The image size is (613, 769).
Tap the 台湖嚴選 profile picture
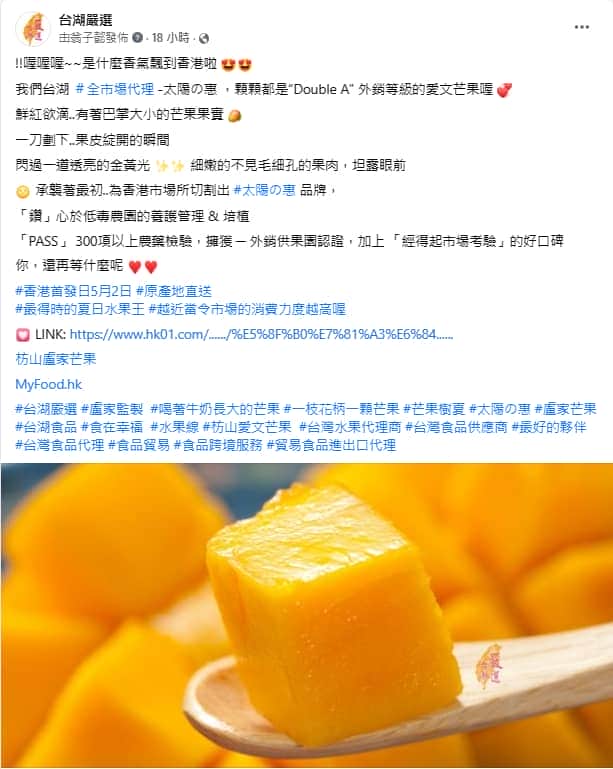[33, 27]
